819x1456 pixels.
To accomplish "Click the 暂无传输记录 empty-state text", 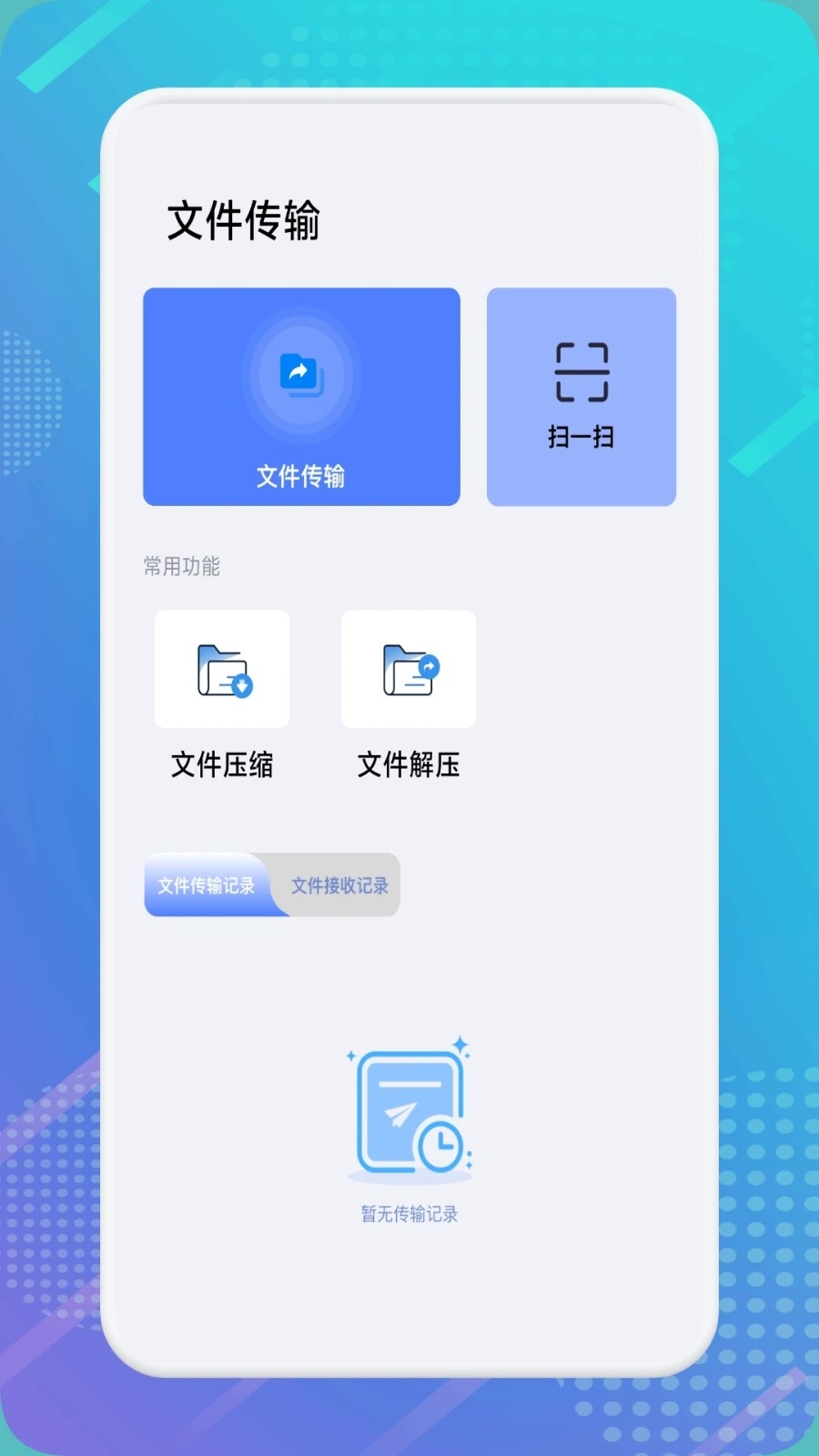I will point(408,1212).
